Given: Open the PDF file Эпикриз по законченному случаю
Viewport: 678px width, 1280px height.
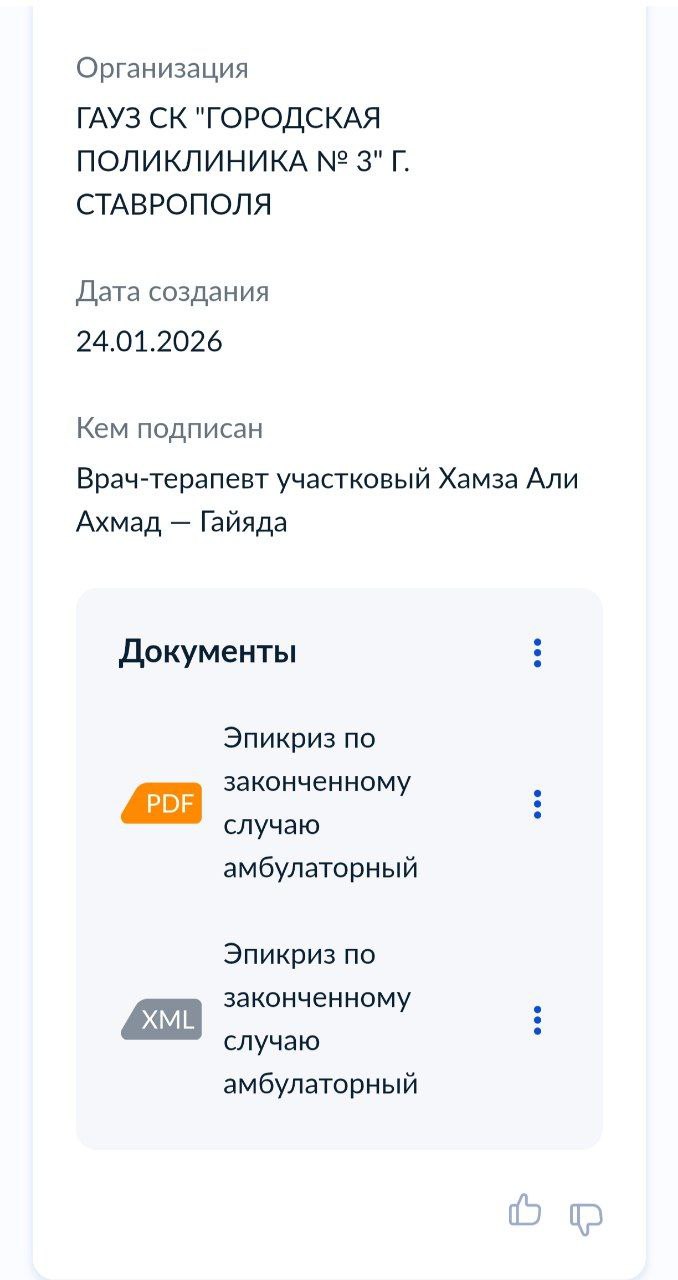Looking at the screenshot, I should [319, 804].
